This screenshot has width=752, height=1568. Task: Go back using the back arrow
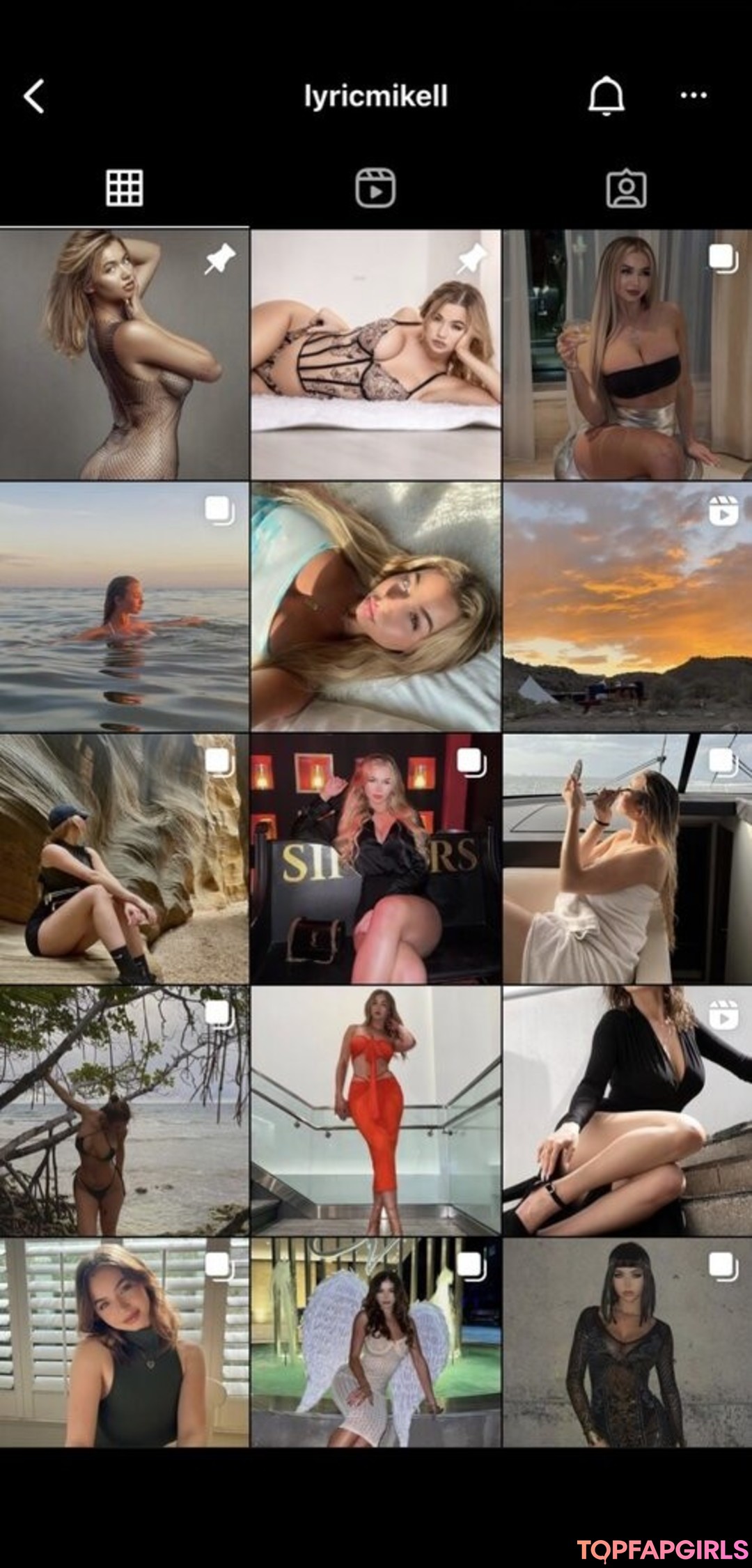[34, 96]
